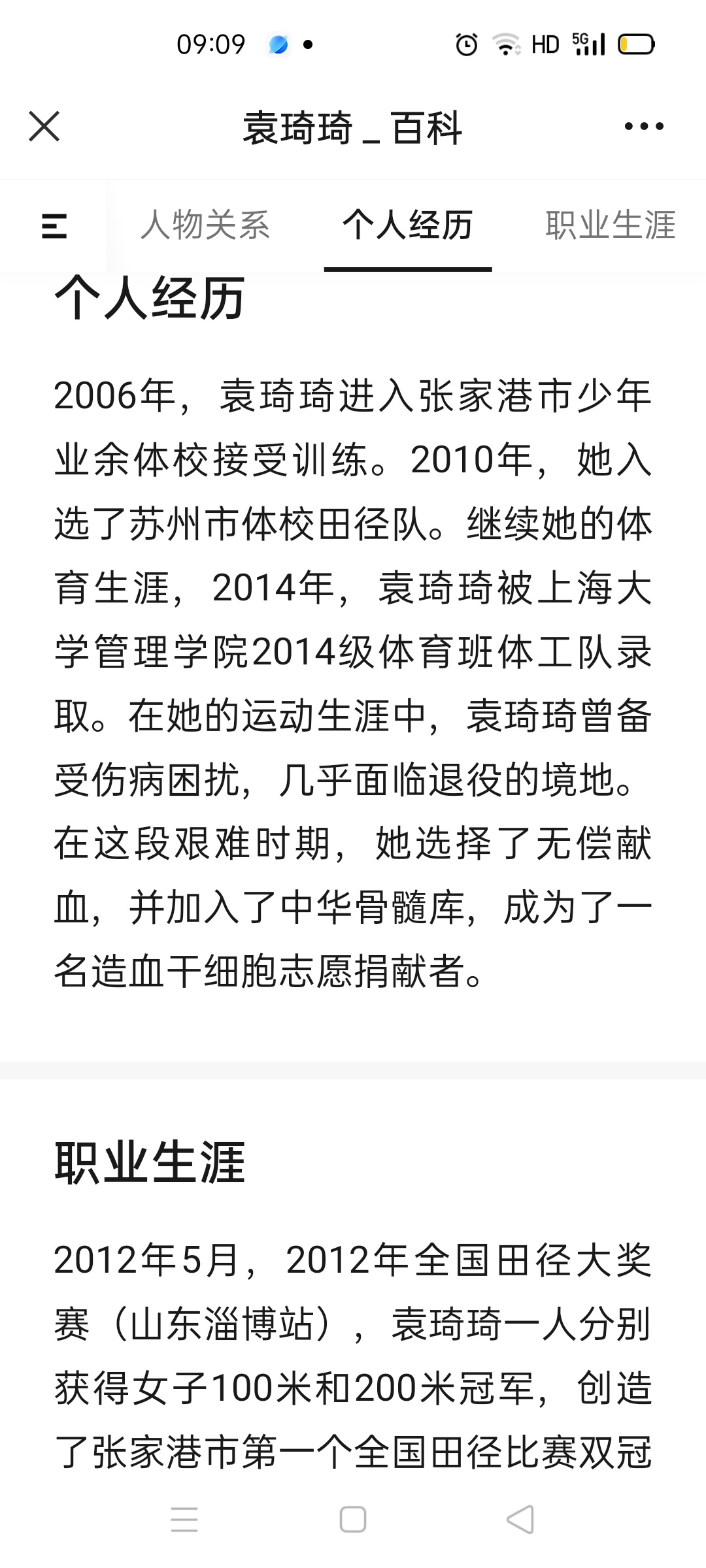The height and width of the screenshot is (1568, 706).
Task: Switch to the 人物关系 tab
Action: [205, 226]
